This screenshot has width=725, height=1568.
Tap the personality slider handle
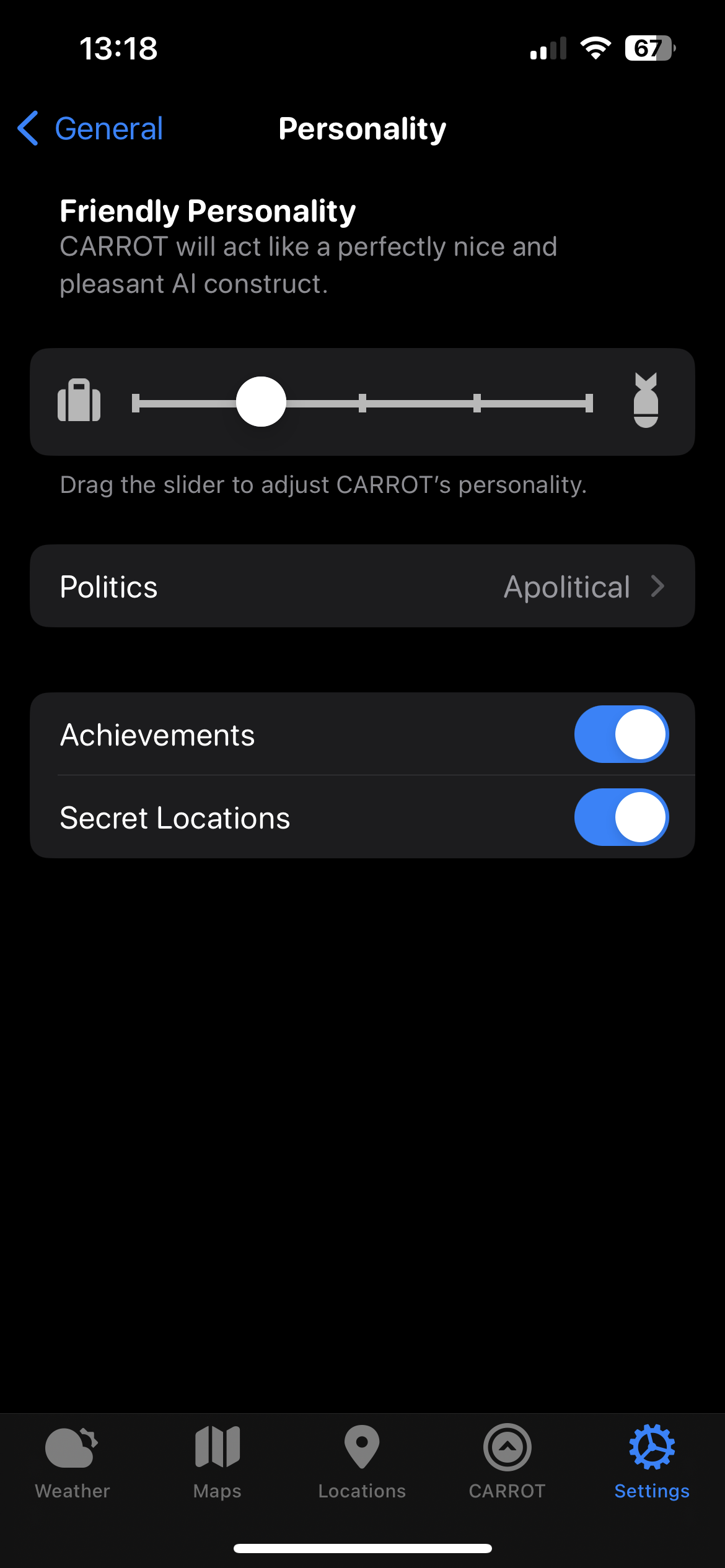(261, 402)
